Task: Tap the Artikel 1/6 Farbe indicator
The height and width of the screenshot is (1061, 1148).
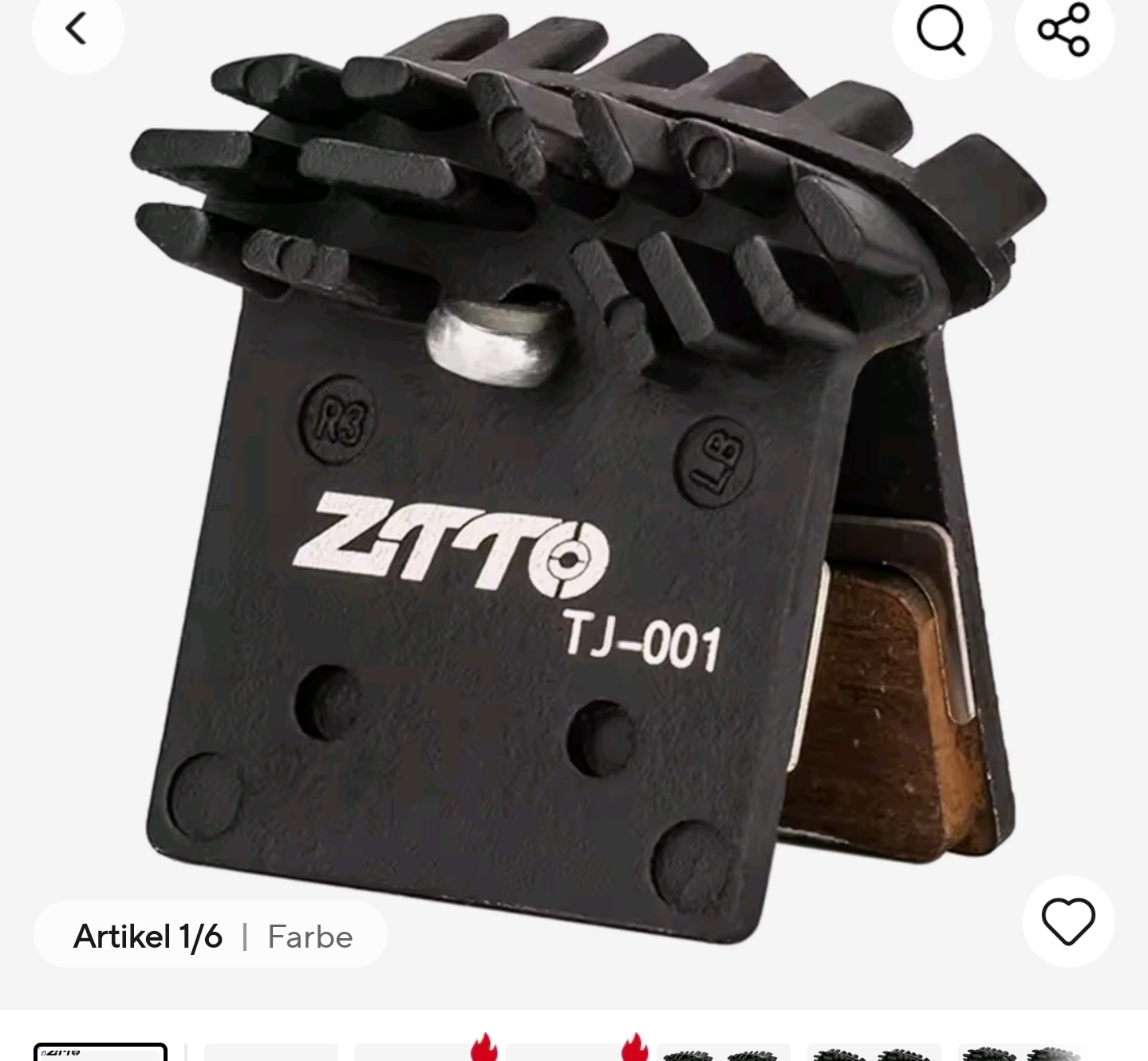Action: point(211,936)
